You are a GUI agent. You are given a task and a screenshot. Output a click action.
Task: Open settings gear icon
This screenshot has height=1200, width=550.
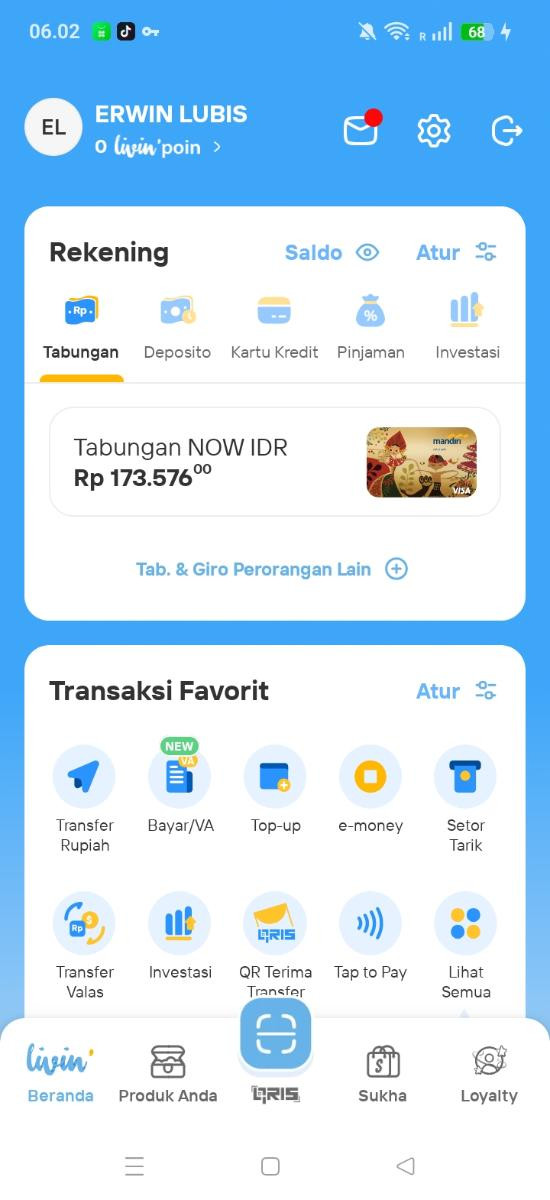tap(434, 131)
